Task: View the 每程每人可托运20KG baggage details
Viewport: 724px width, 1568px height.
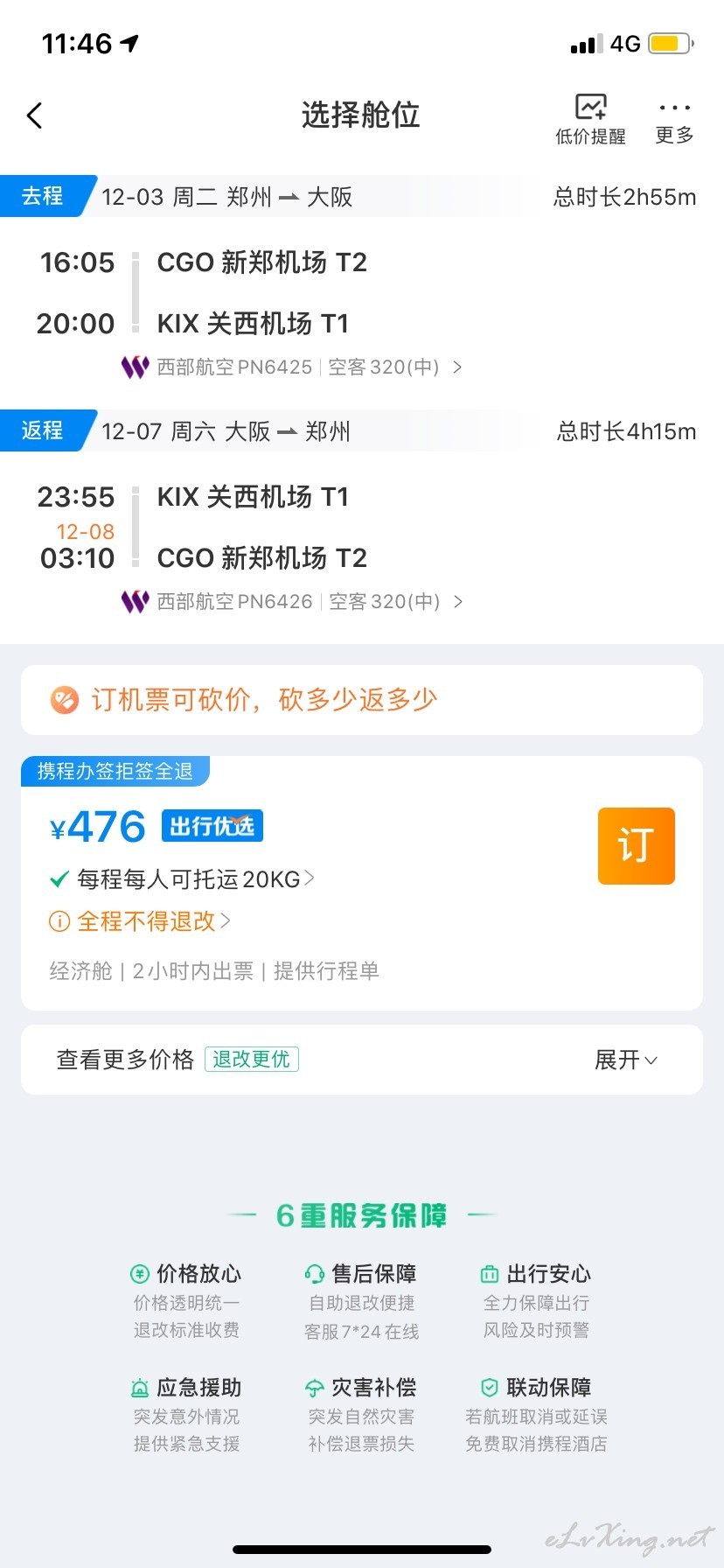Action: (x=182, y=879)
